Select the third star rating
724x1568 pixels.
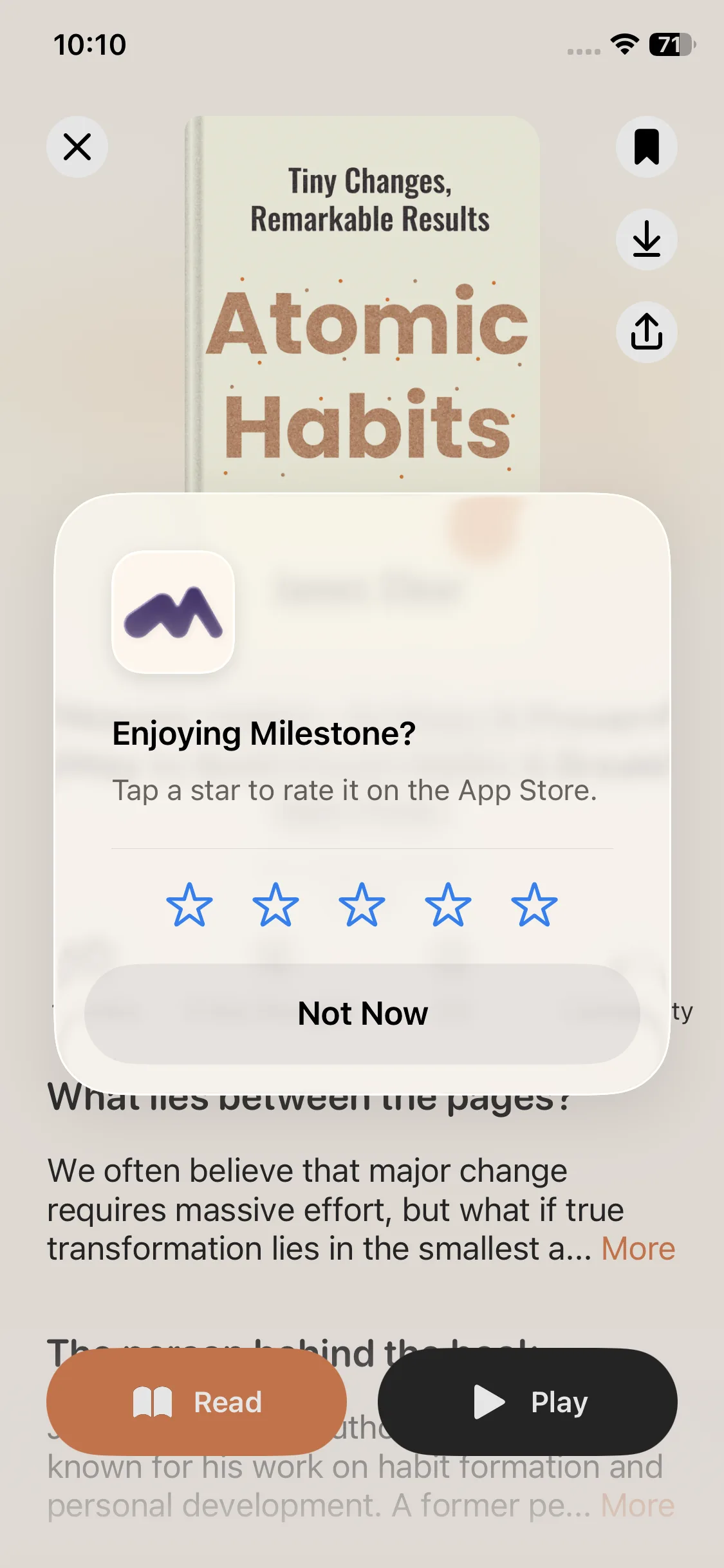pos(362,904)
